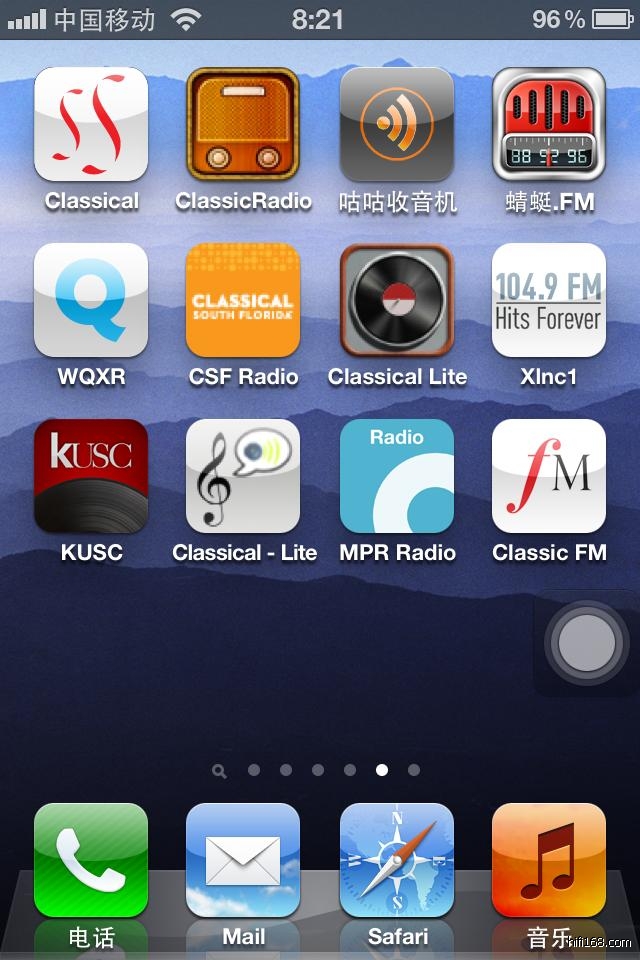This screenshot has width=640, height=960.
Task: Tap the Spotlight search page indicator
Action: click(x=219, y=771)
